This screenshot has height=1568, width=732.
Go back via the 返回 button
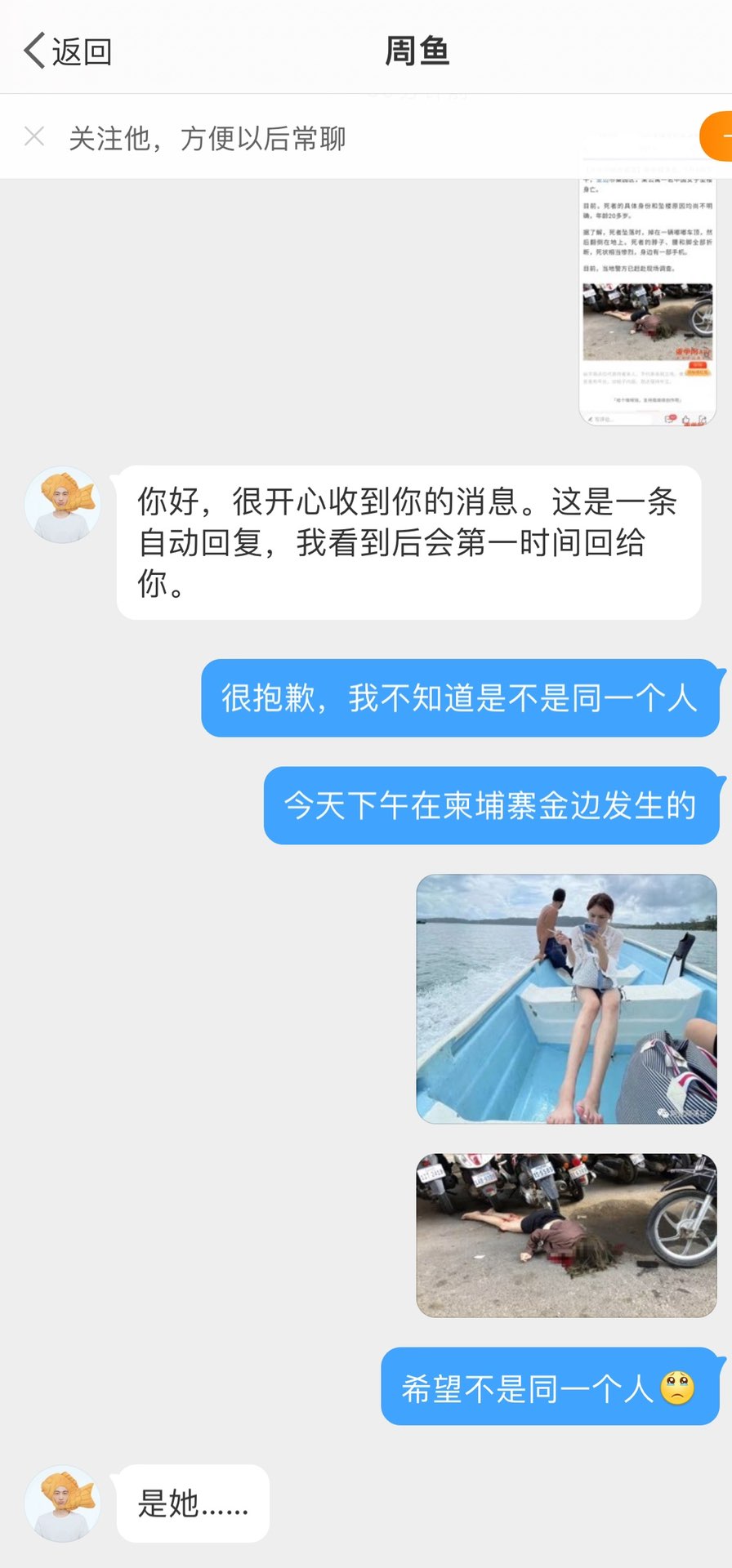click(67, 51)
